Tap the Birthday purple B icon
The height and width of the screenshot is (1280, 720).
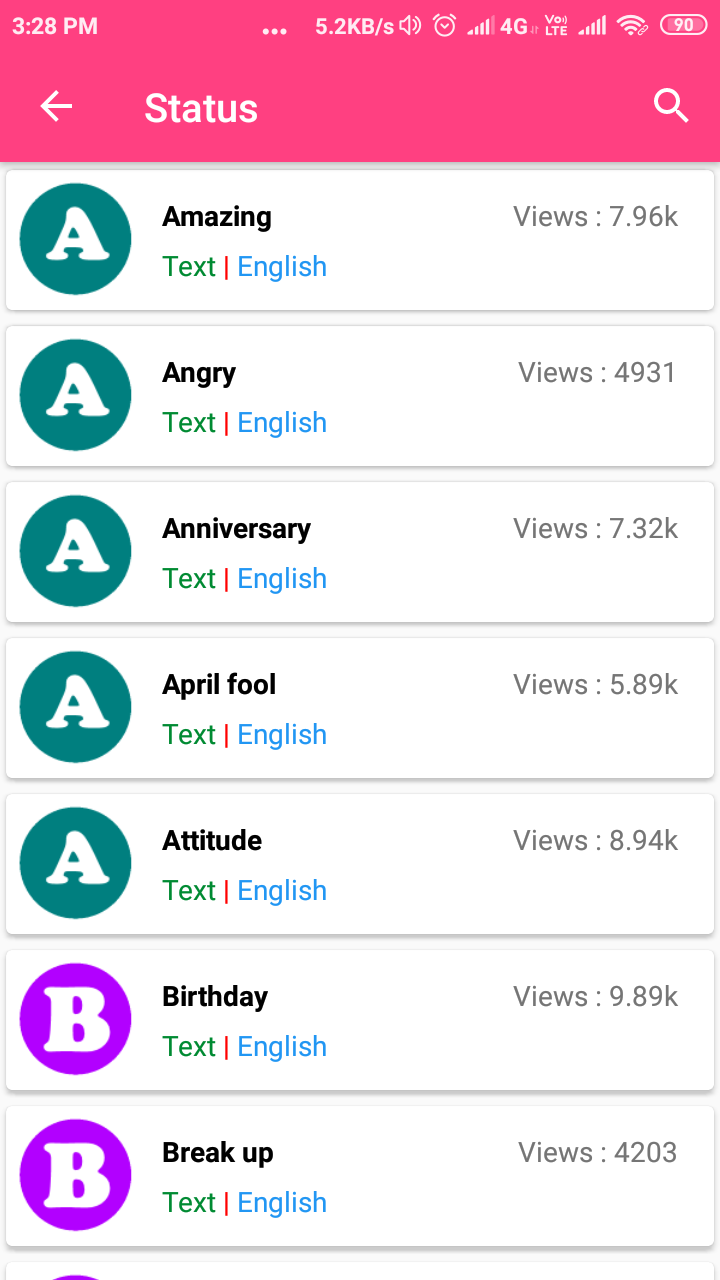[75, 1019]
